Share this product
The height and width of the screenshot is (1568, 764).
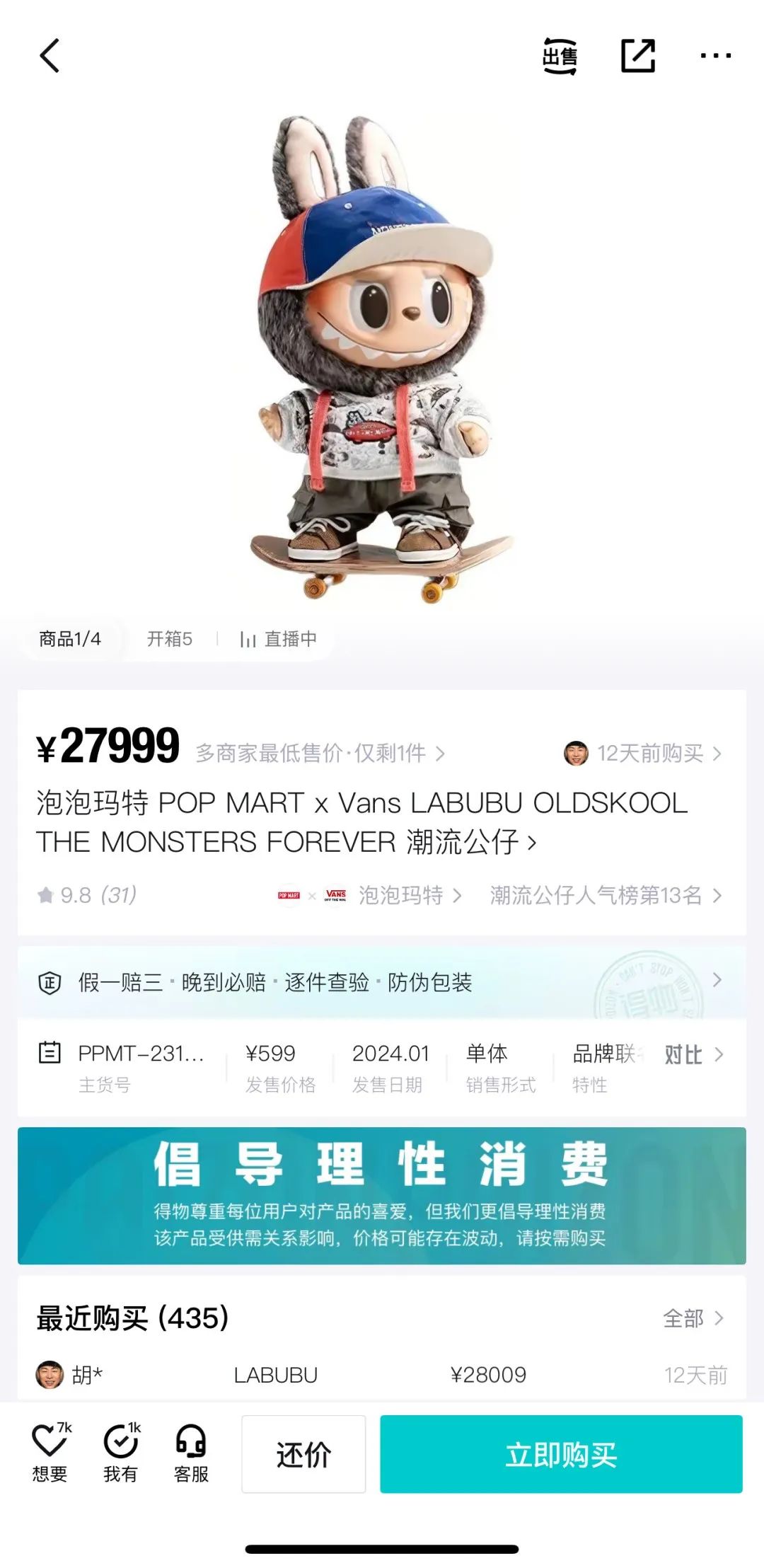coord(637,57)
